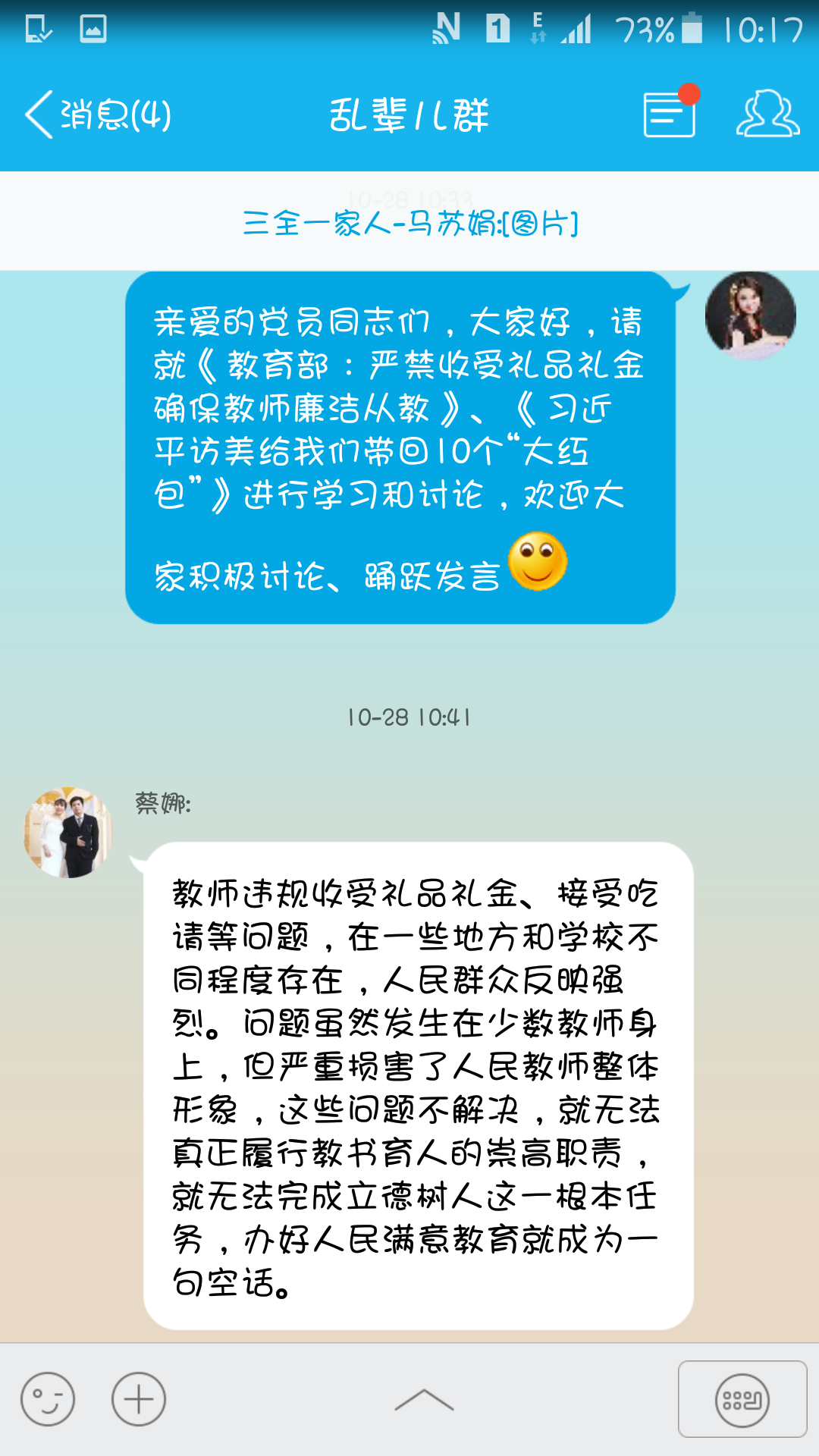Open 蔡娜's profile avatar

[x=68, y=833]
